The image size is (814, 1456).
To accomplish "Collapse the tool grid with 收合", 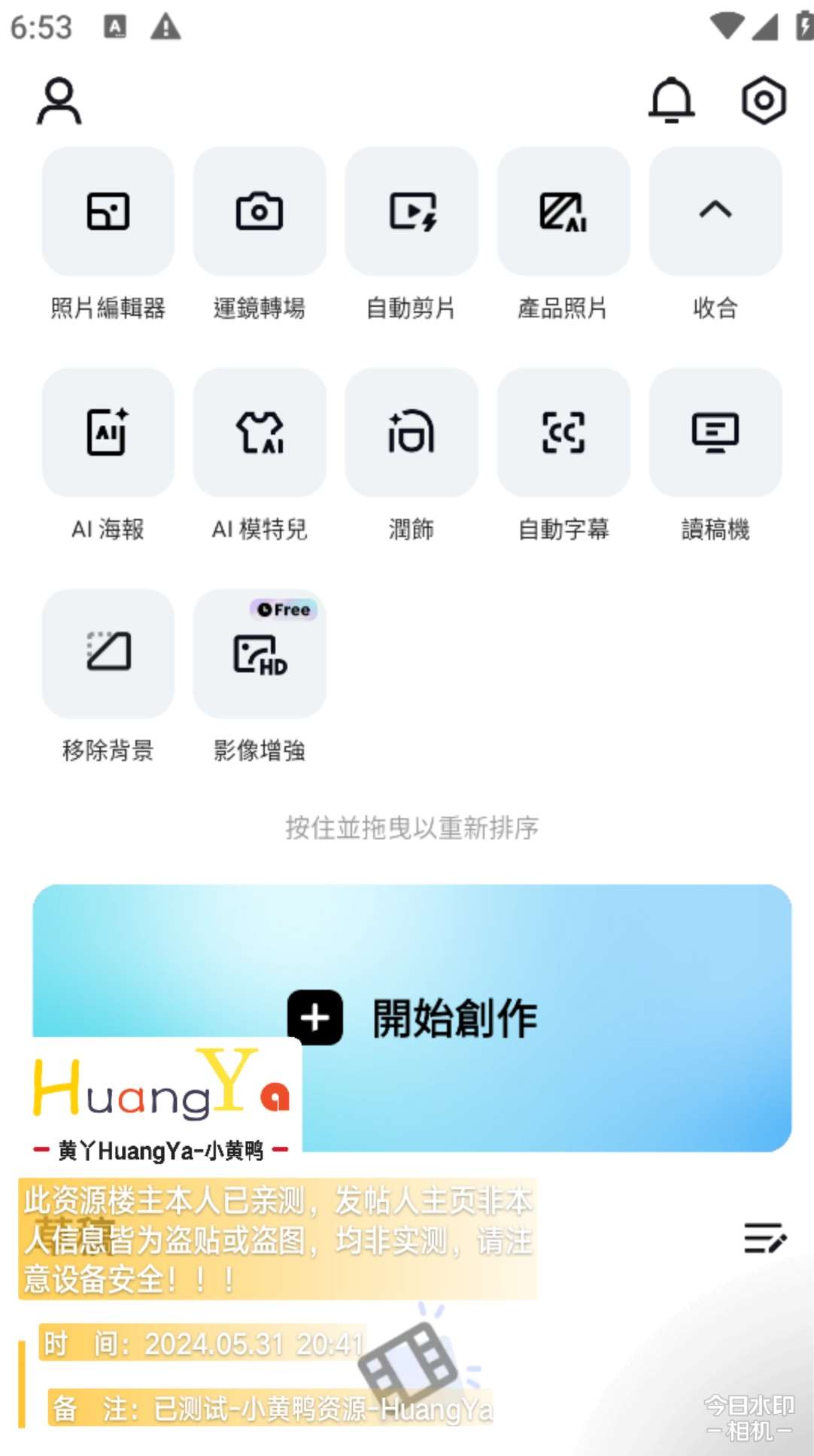I will click(715, 211).
